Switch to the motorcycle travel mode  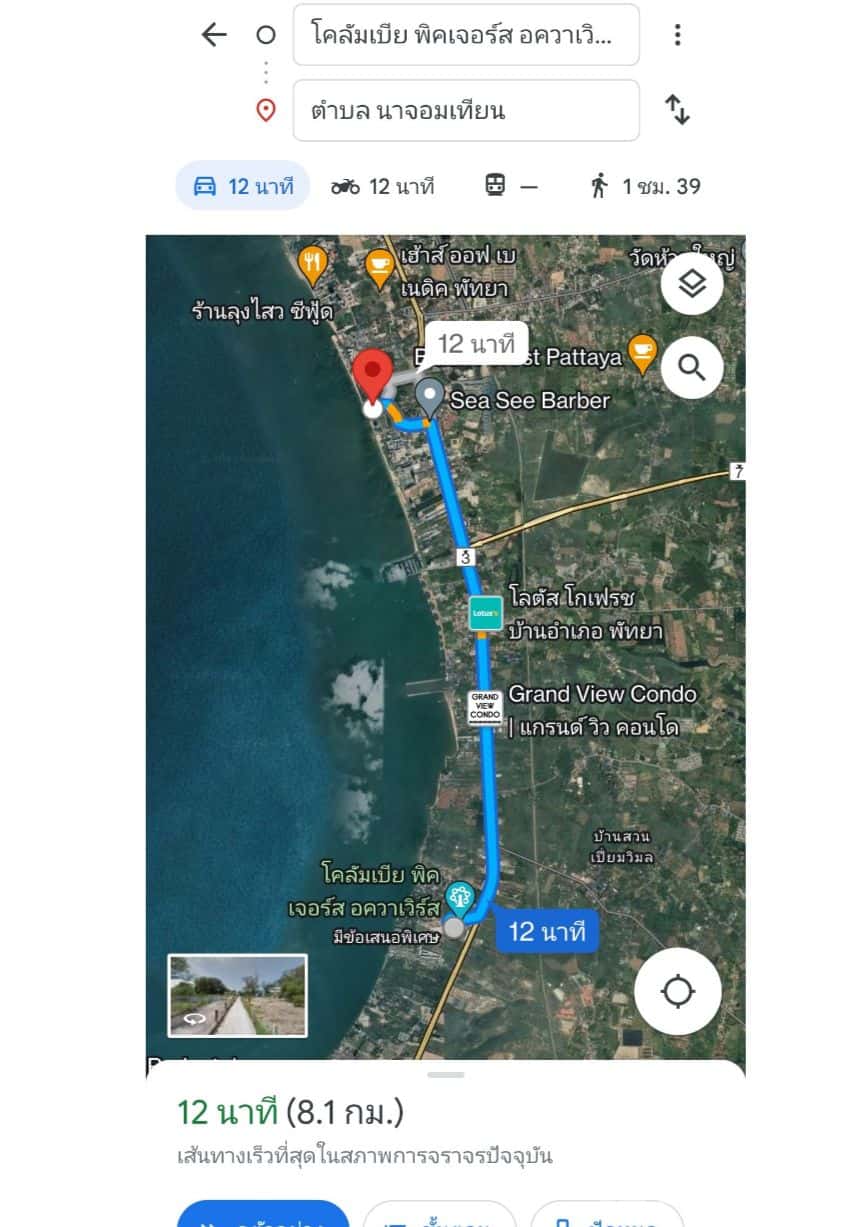[382, 186]
